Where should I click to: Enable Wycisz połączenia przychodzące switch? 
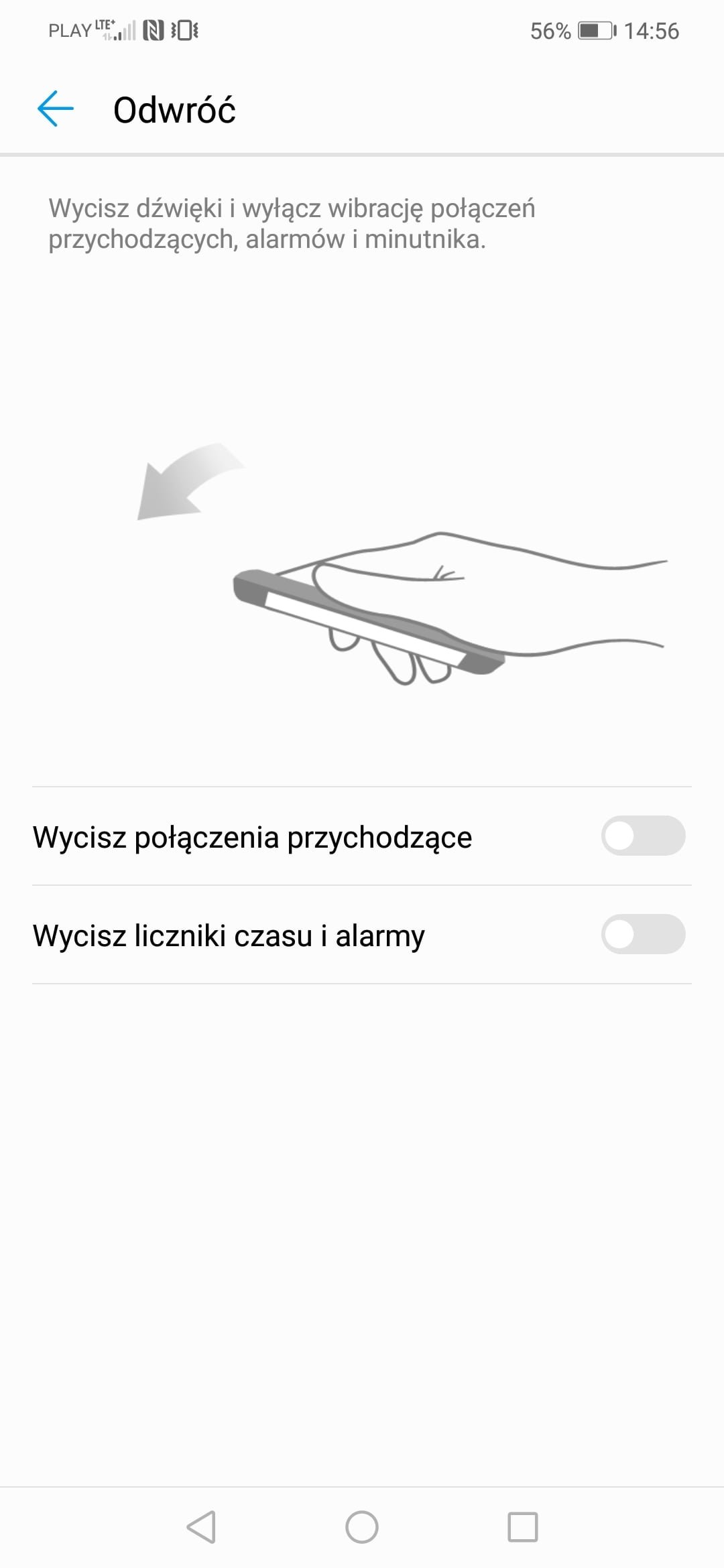tap(643, 836)
